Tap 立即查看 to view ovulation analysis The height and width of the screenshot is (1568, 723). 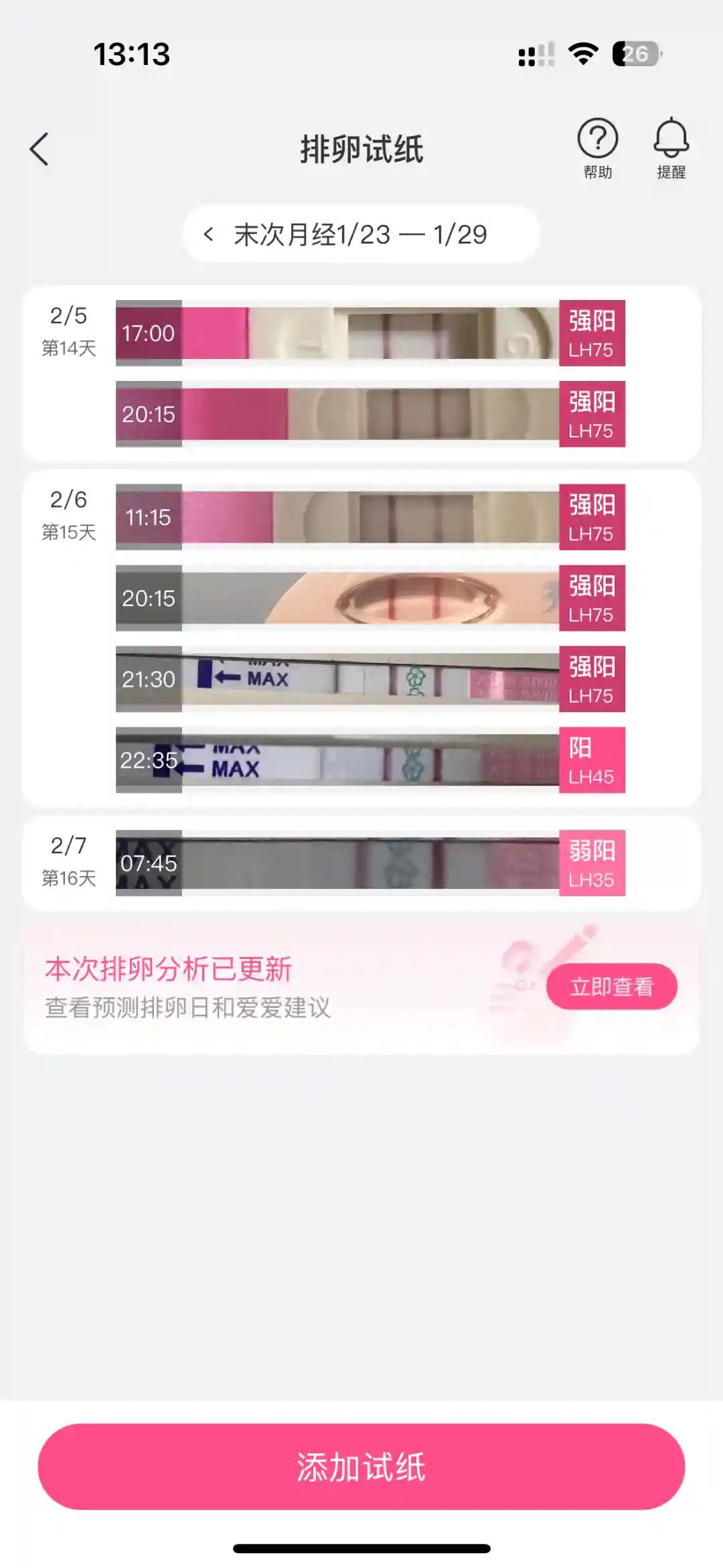pos(611,987)
